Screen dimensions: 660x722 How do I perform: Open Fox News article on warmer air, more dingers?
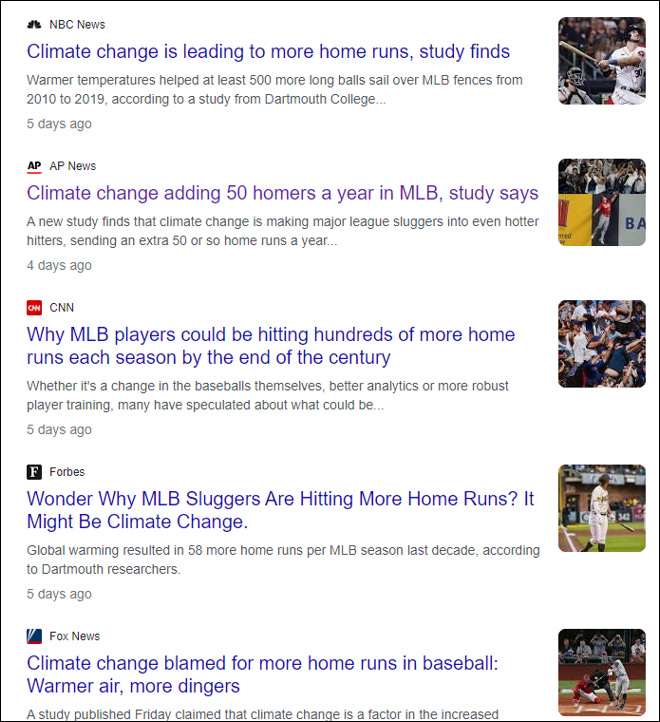(x=262, y=674)
